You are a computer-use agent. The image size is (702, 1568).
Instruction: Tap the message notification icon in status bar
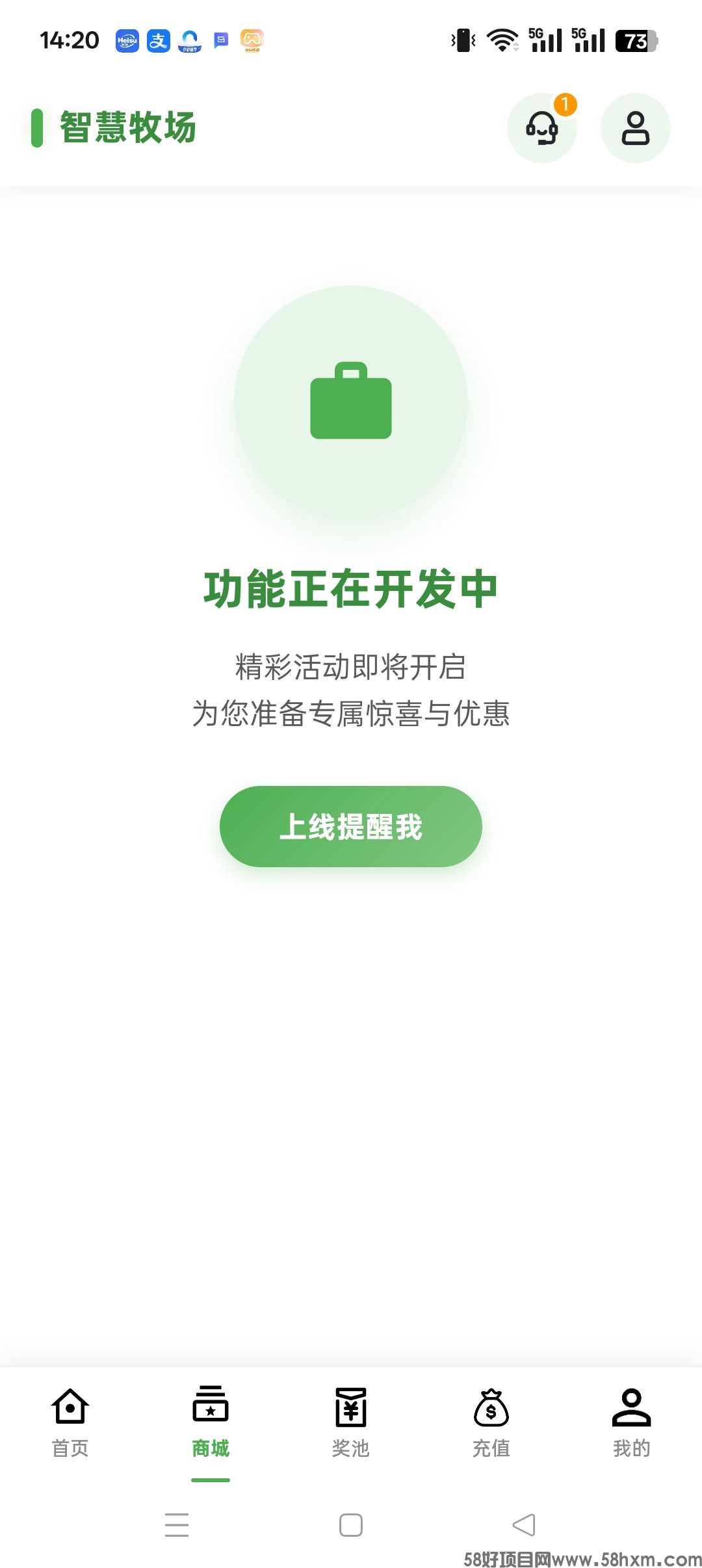(221, 40)
